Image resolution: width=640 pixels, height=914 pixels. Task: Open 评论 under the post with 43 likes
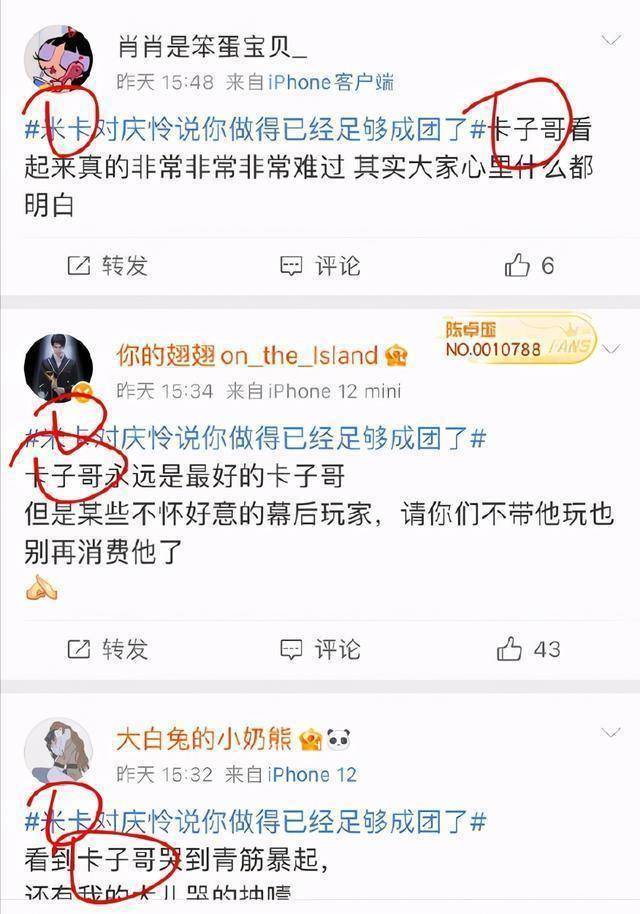319,649
